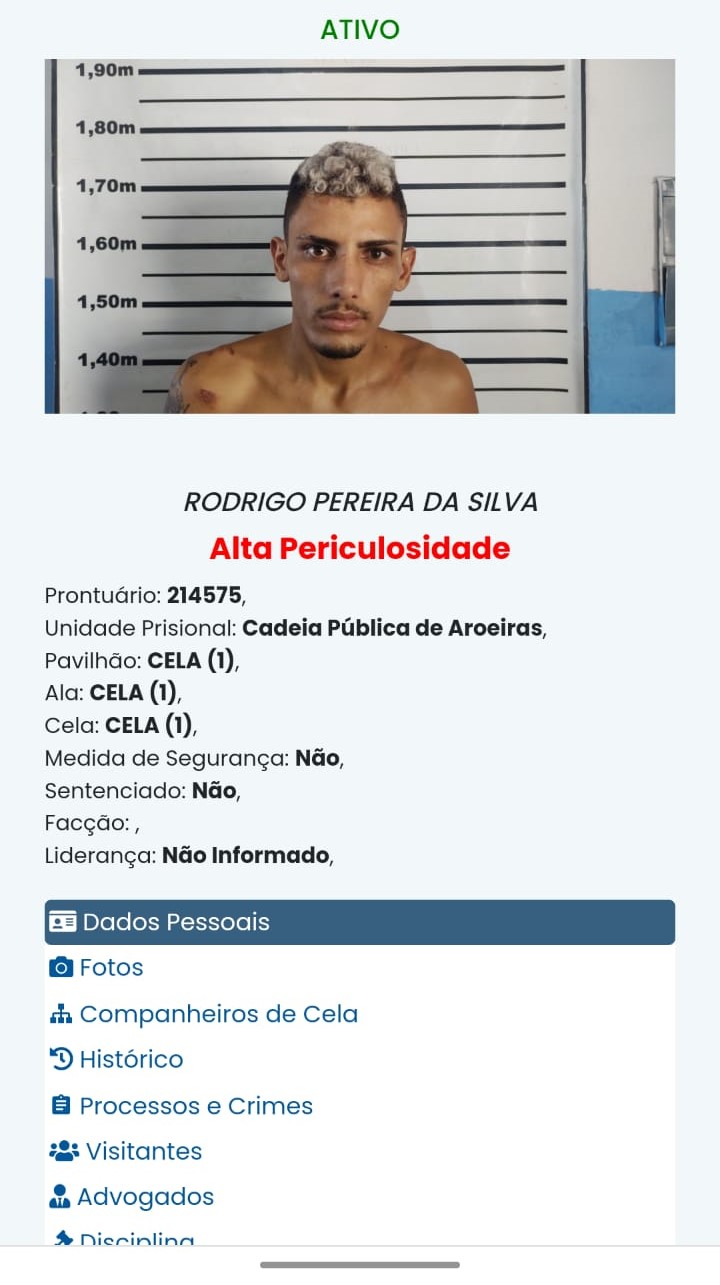View the Advogados section
The image size is (720, 1285).
[x=145, y=1198]
